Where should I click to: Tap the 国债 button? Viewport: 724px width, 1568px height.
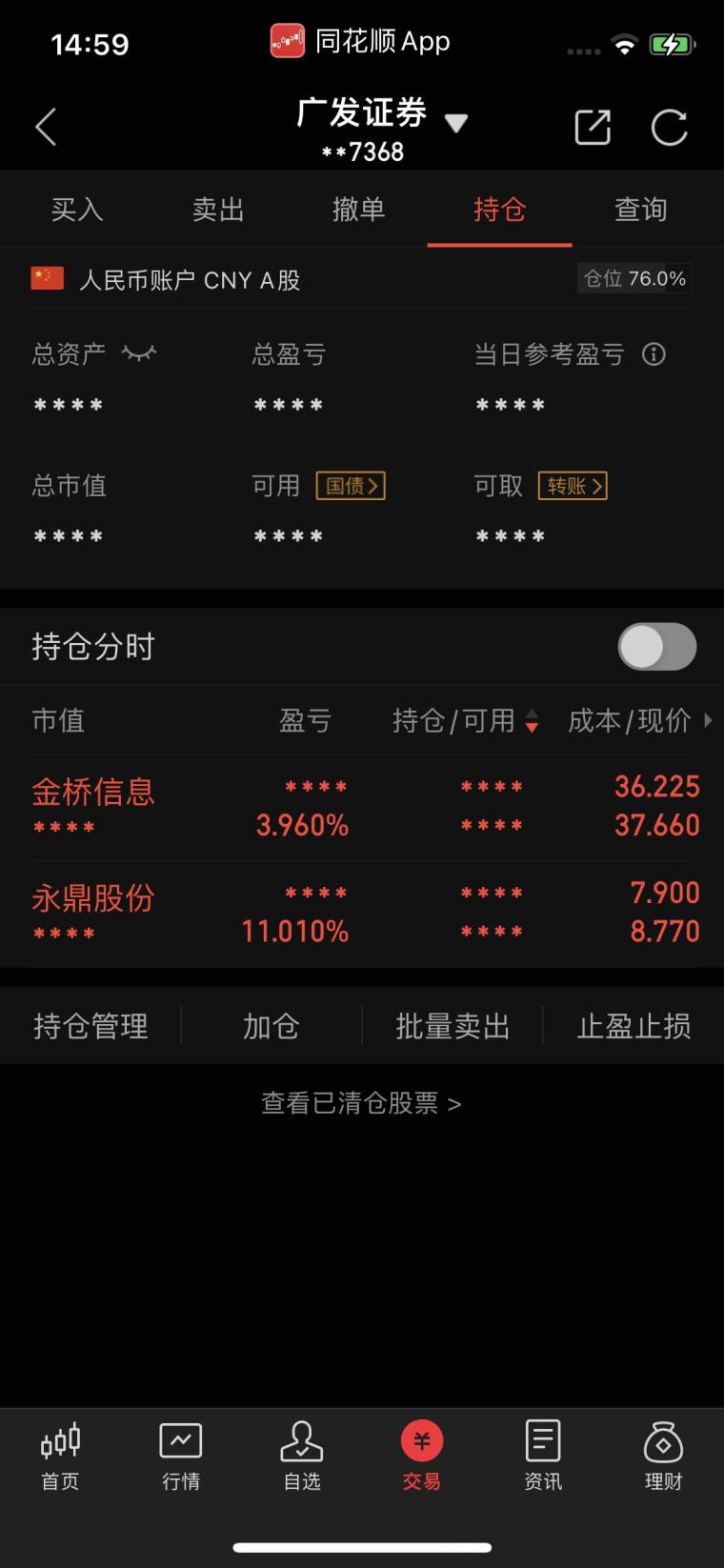point(351,486)
